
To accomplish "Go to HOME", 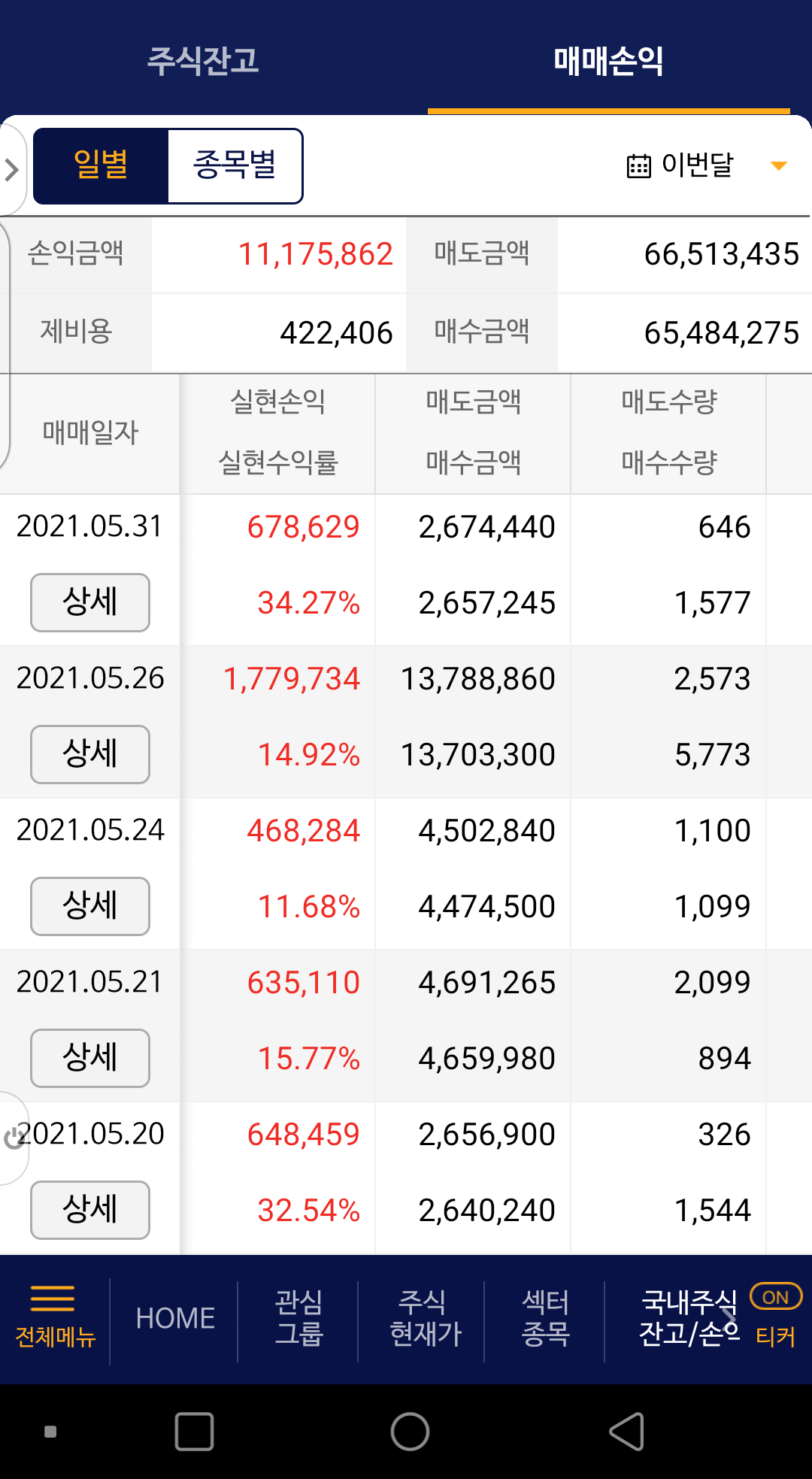I will pyautogui.click(x=175, y=1318).
